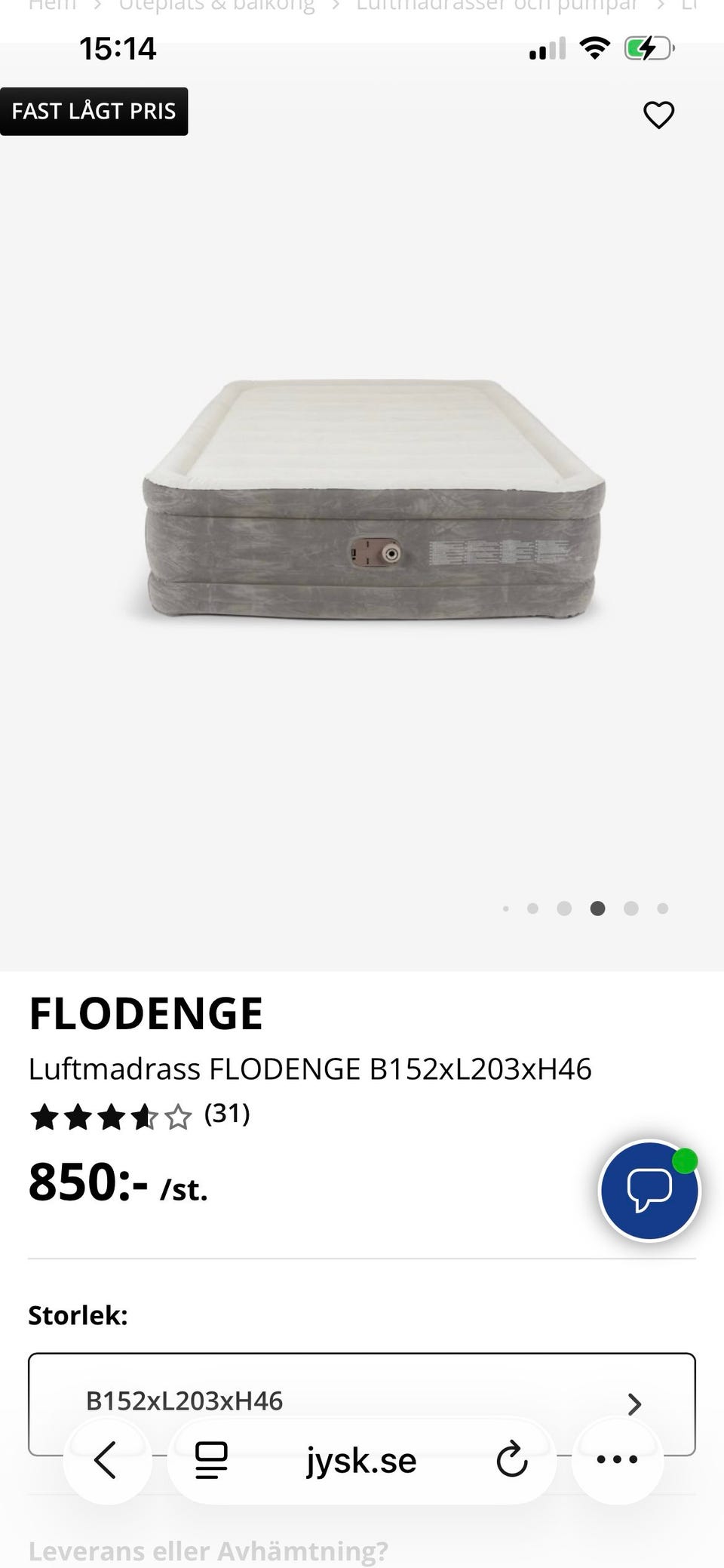This screenshot has height=1568, width=724.
Task: Reload the jysk.se page
Action: pos(511,1459)
